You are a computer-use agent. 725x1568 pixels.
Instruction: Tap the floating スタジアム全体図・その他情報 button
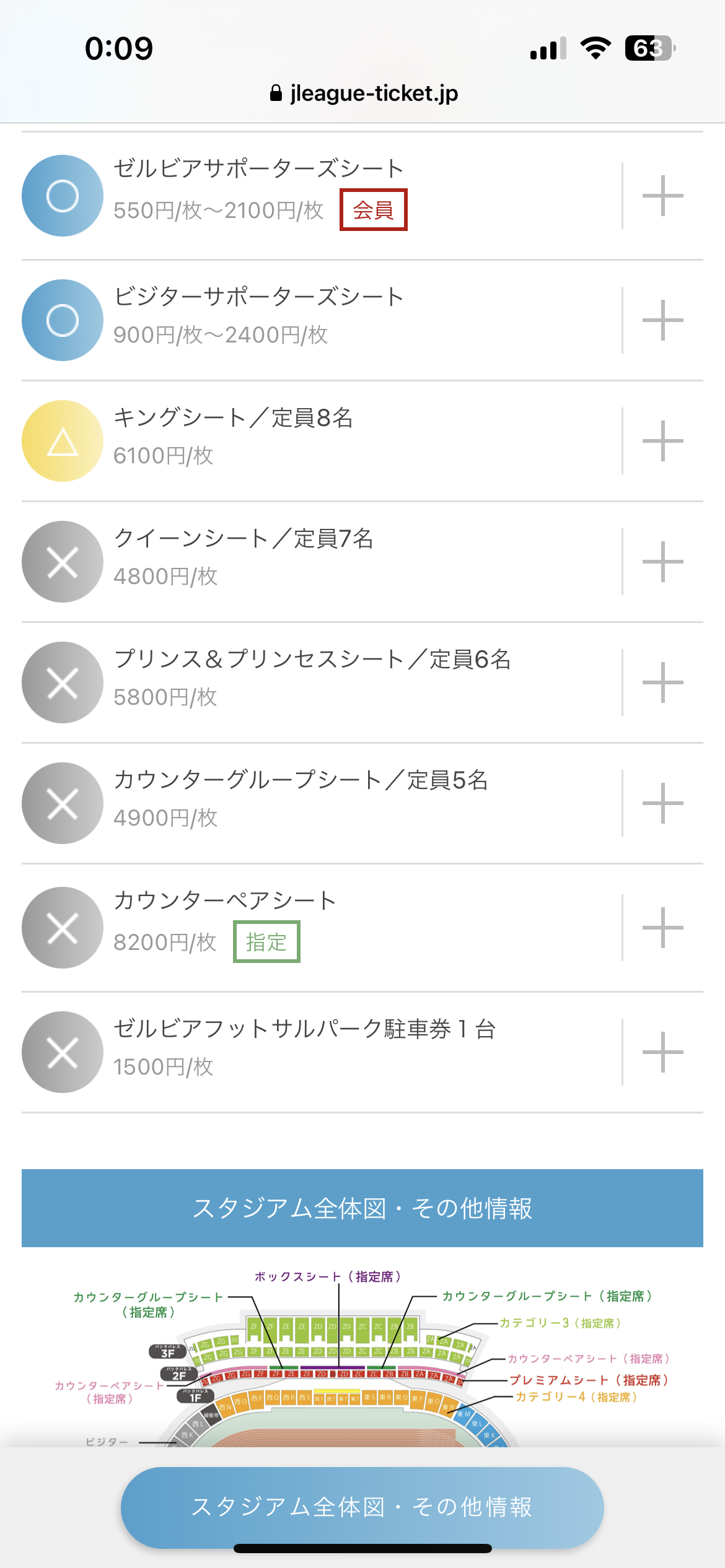tap(362, 1507)
